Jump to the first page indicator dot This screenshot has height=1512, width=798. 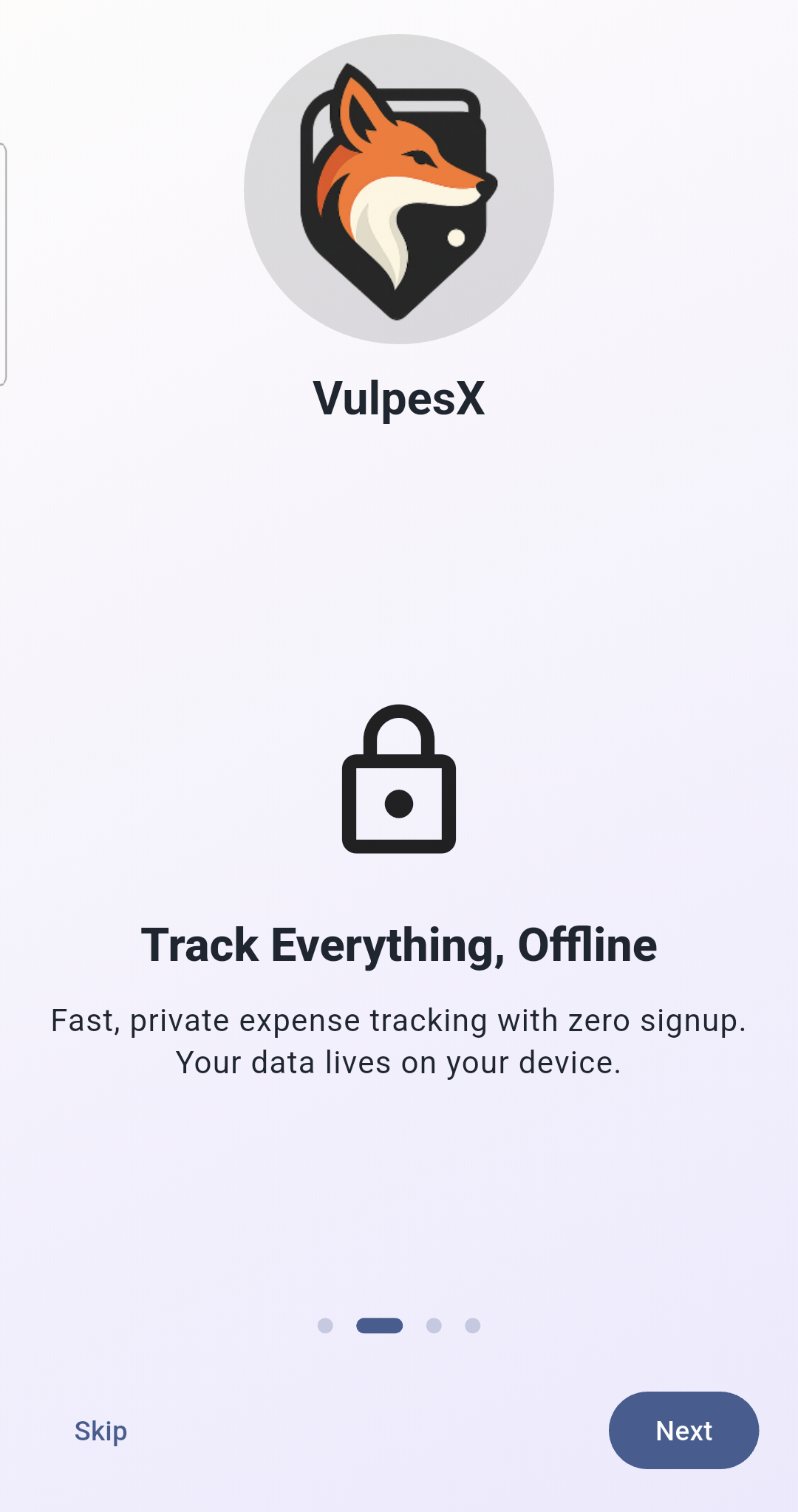click(x=325, y=1326)
